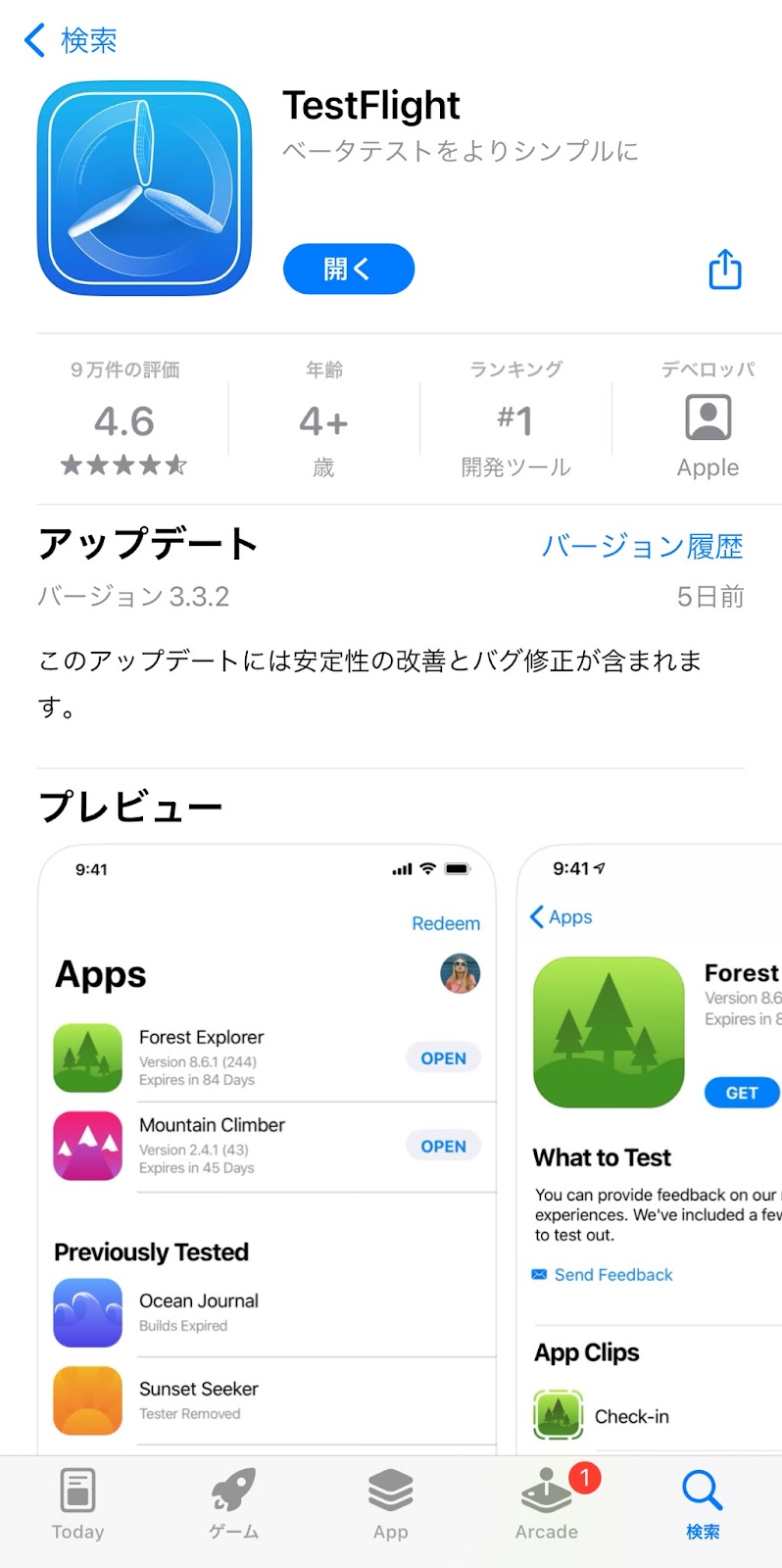The width and height of the screenshot is (782, 1568).
Task: Open バージョン履歴 link
Action: coord(642,546)
